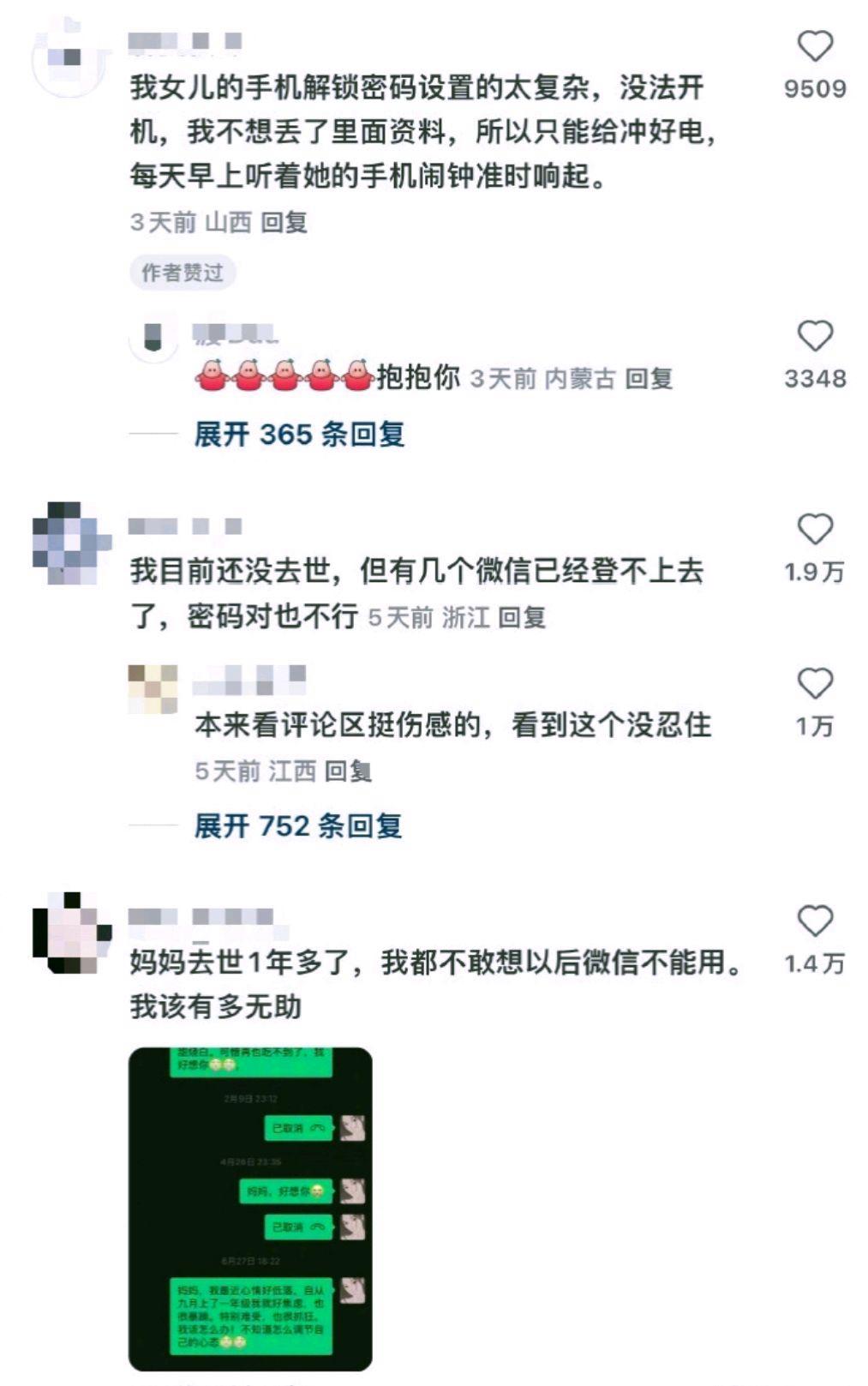Screen dimensions: 868x1386
Task: Like the comment 我目前还没去世
Action: [x=815, y=530]
